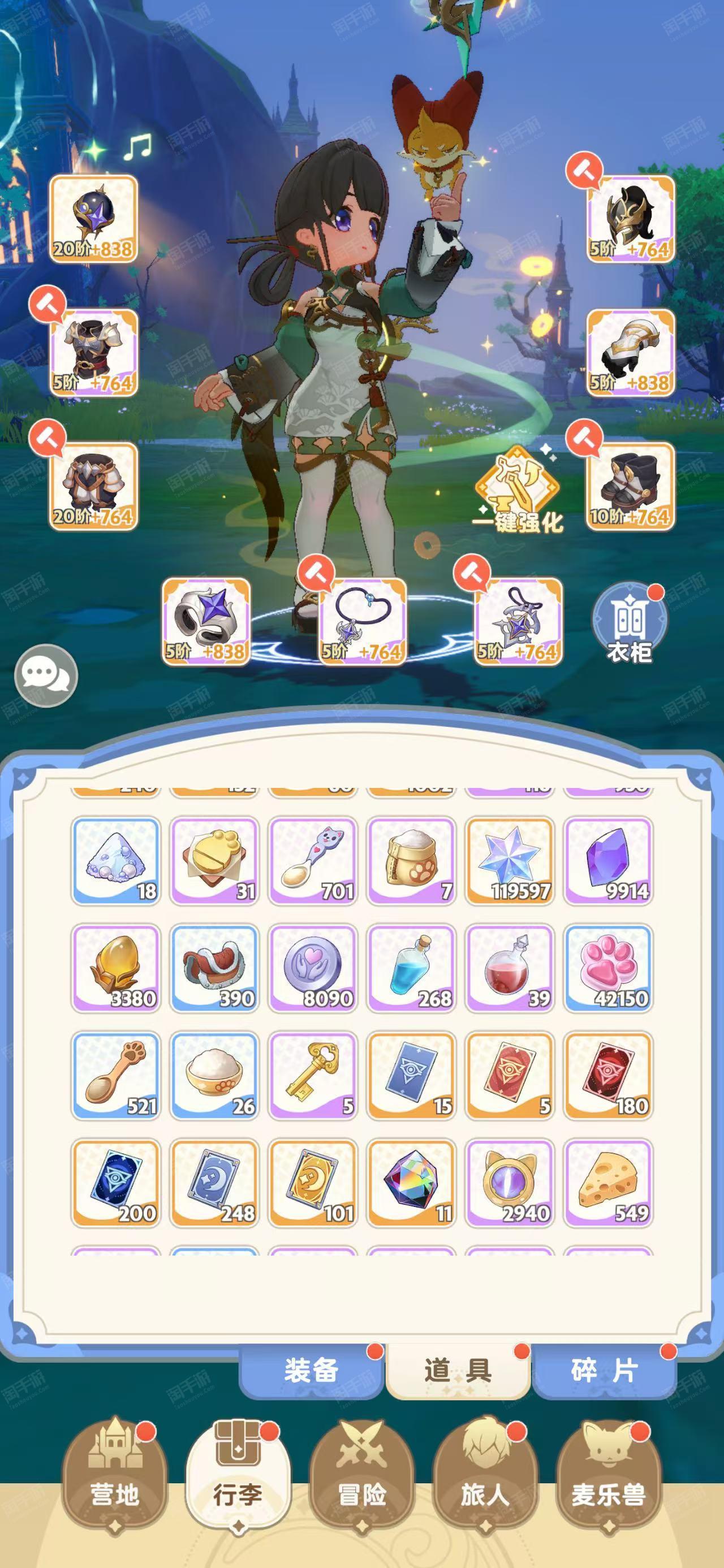The height and width of the screenshot is (1568, 724).
Task: Open the chat bubble icon
Action: pyautogui.click(x=46, y=675)
